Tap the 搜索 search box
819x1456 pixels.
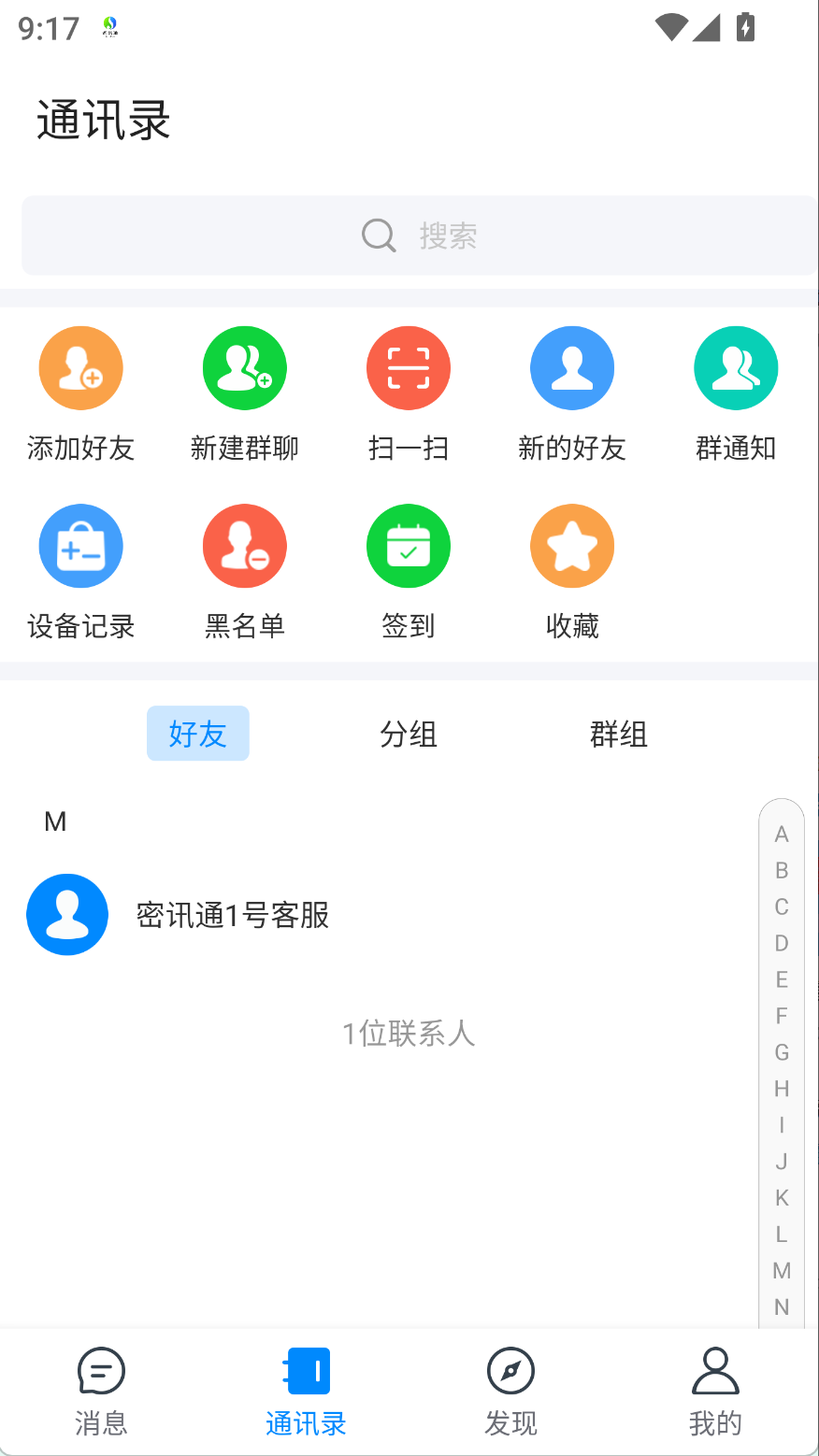pyautogui.click(x=420, y=236)
